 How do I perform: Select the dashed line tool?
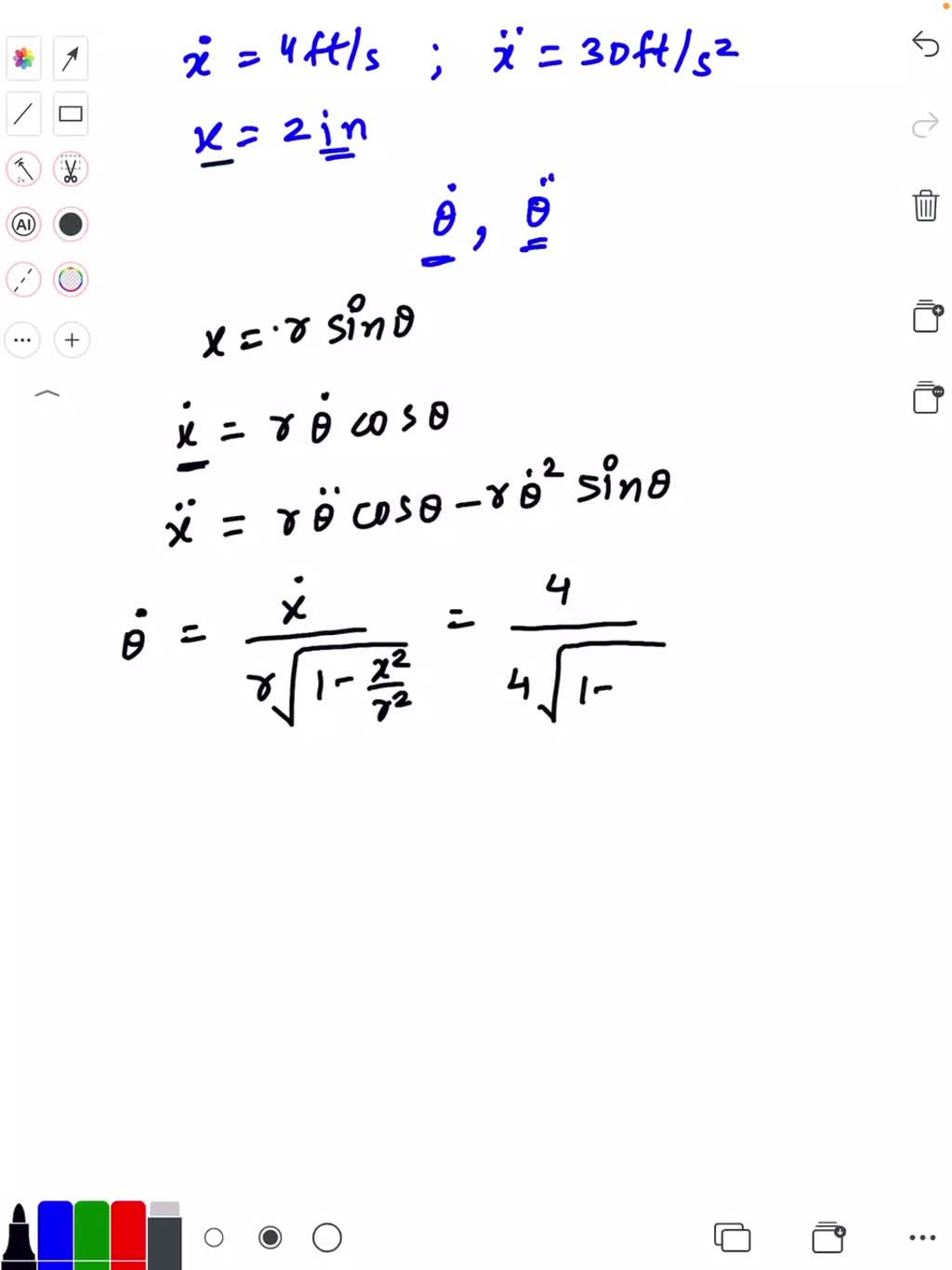tap(24, 279)
